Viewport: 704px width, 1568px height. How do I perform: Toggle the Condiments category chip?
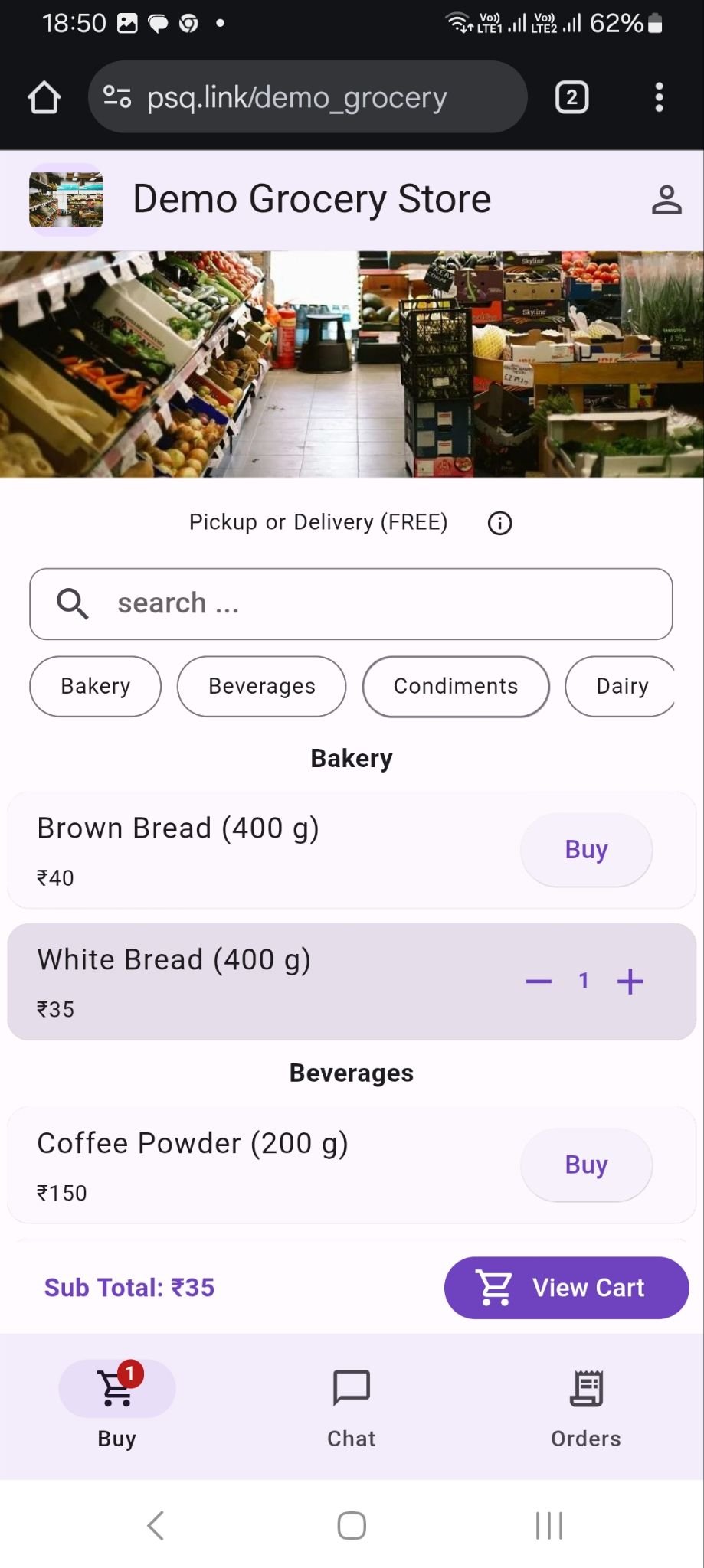pos(455,686)
